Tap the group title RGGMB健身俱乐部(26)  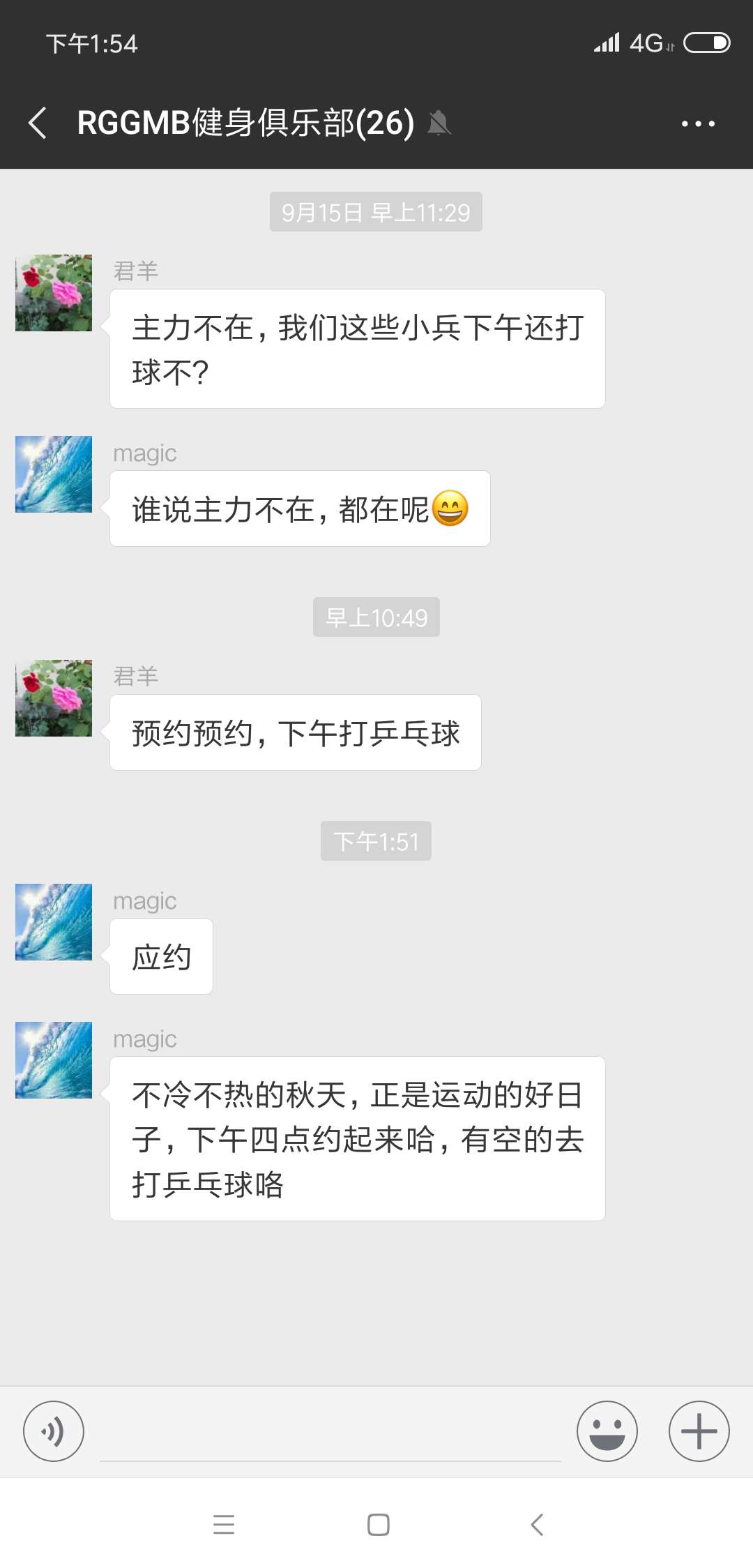click(x=244, y=123)
